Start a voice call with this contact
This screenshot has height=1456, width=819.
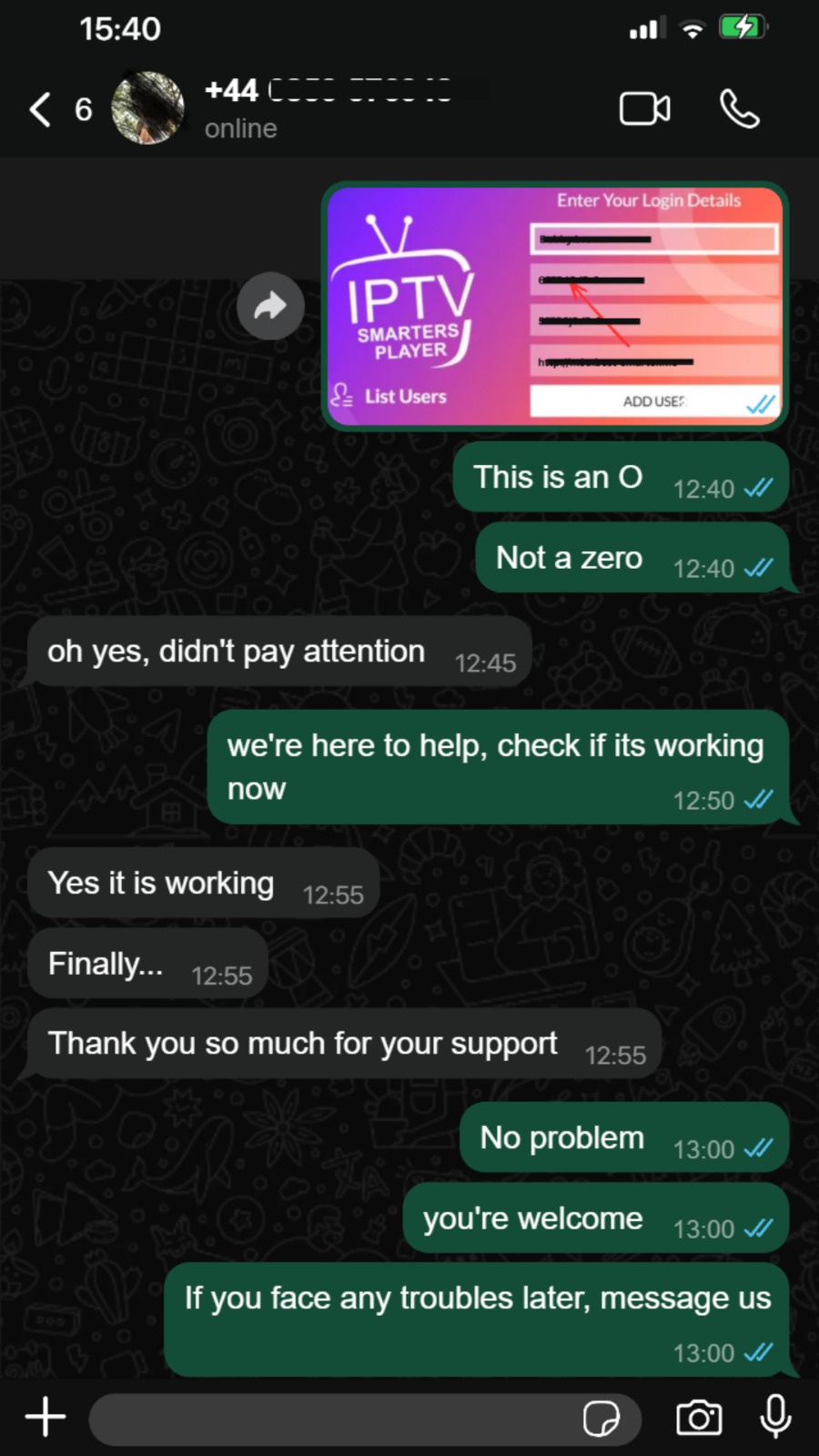click(739, 109)
